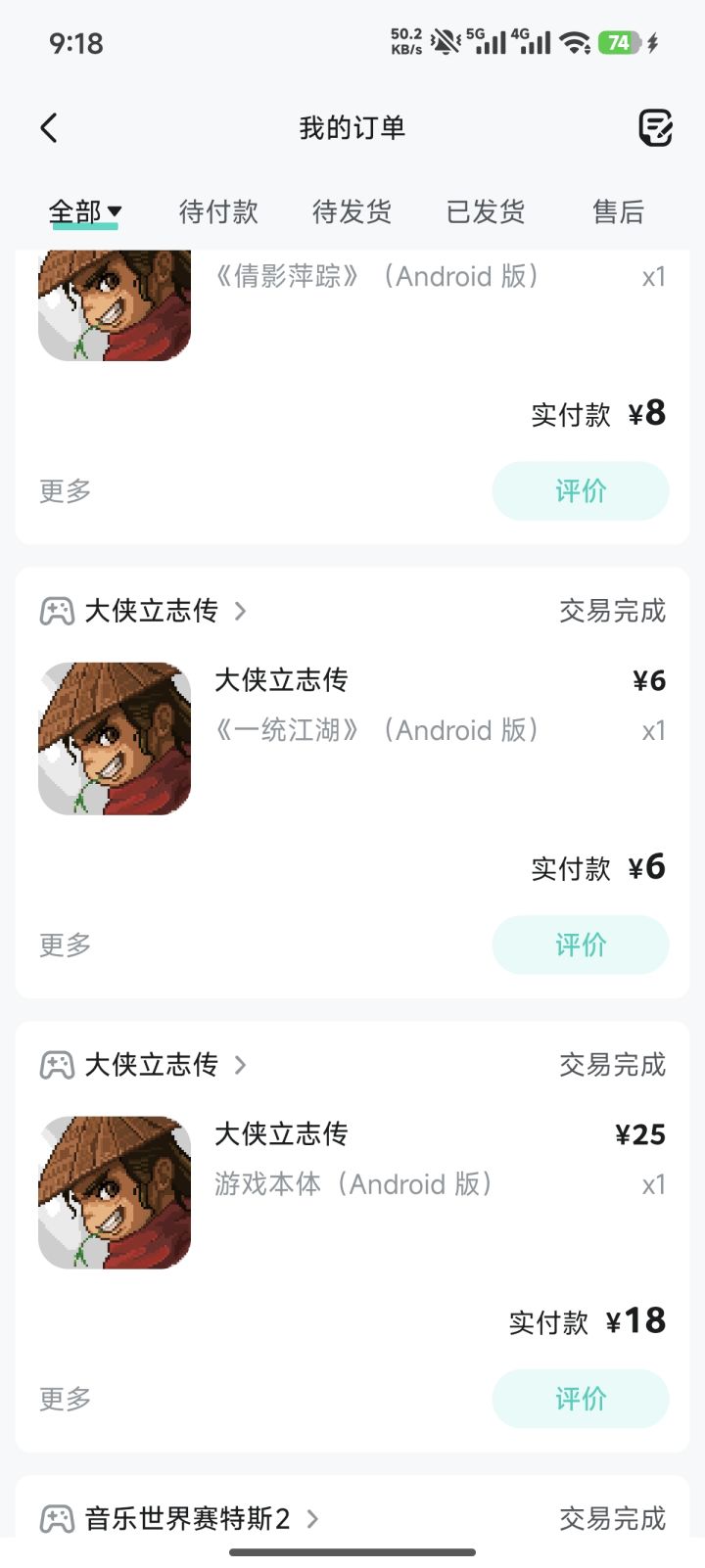Viewport: 705px width, 1568px height.
Task: Switch to the 待付款 tab
Action: [x=218, y=211]
